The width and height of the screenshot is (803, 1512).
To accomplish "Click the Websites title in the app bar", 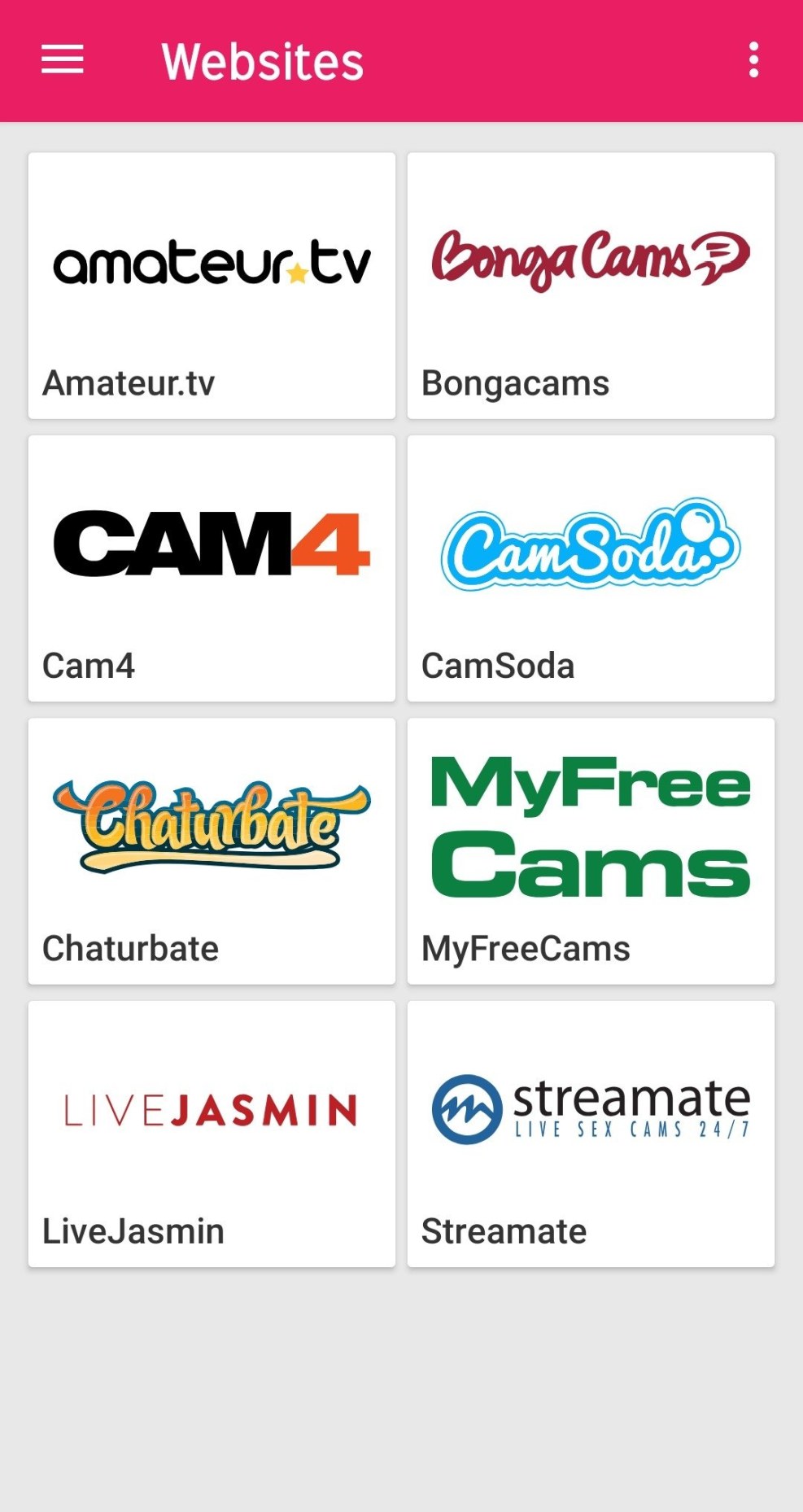I will tap(262, 61).
